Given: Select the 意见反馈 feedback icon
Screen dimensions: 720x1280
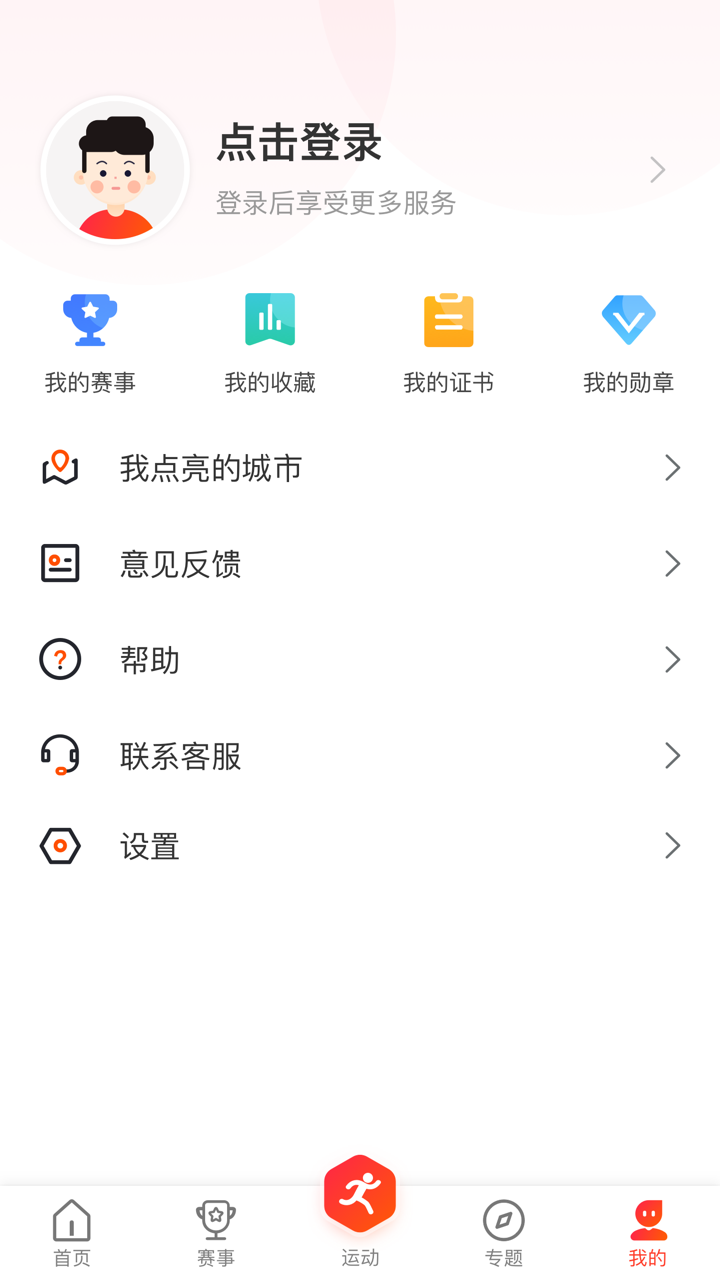Looking at the screenshot, I should tap(60, 563).
